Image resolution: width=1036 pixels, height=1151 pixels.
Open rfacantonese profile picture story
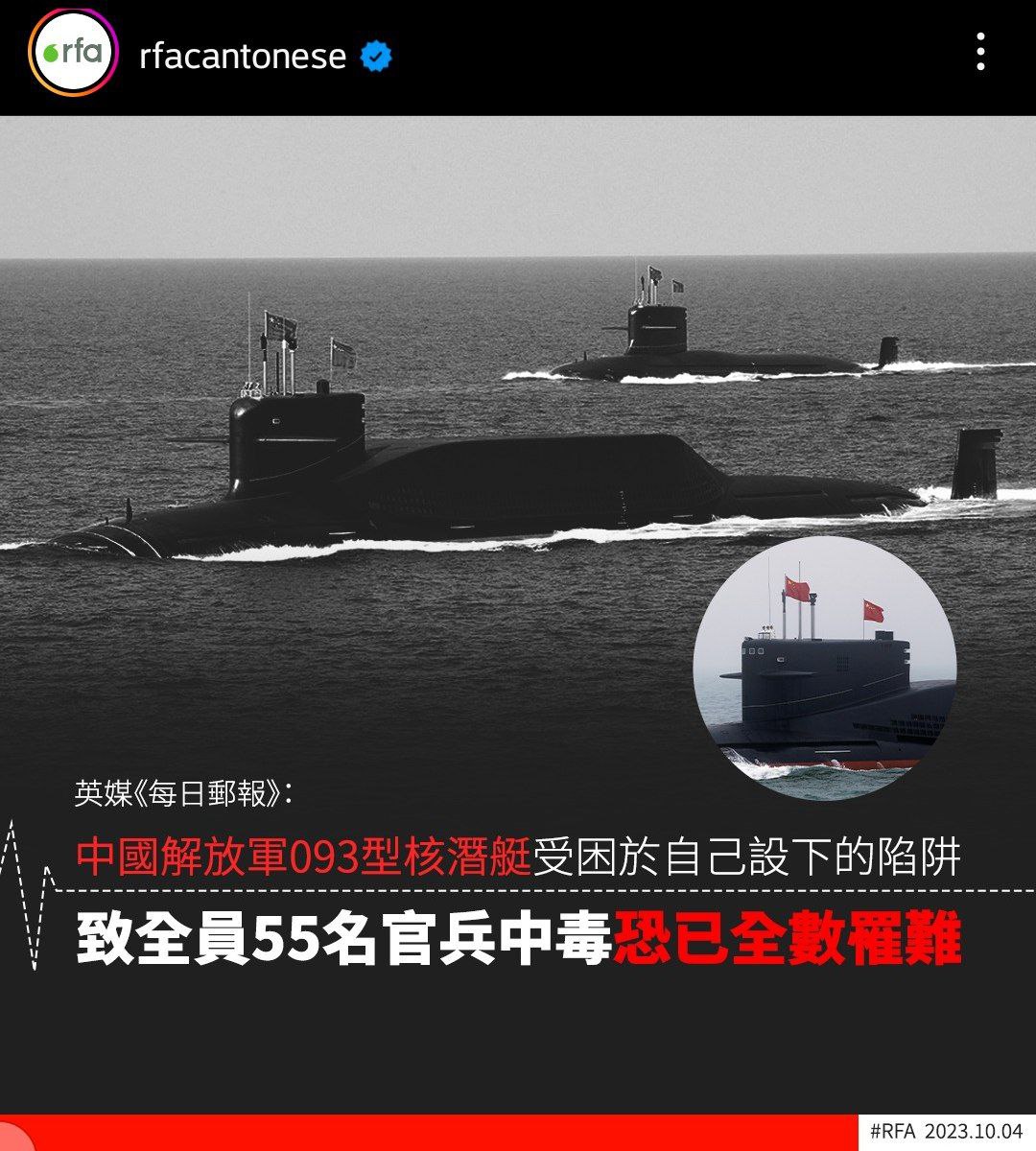click(x=72, y=54)
